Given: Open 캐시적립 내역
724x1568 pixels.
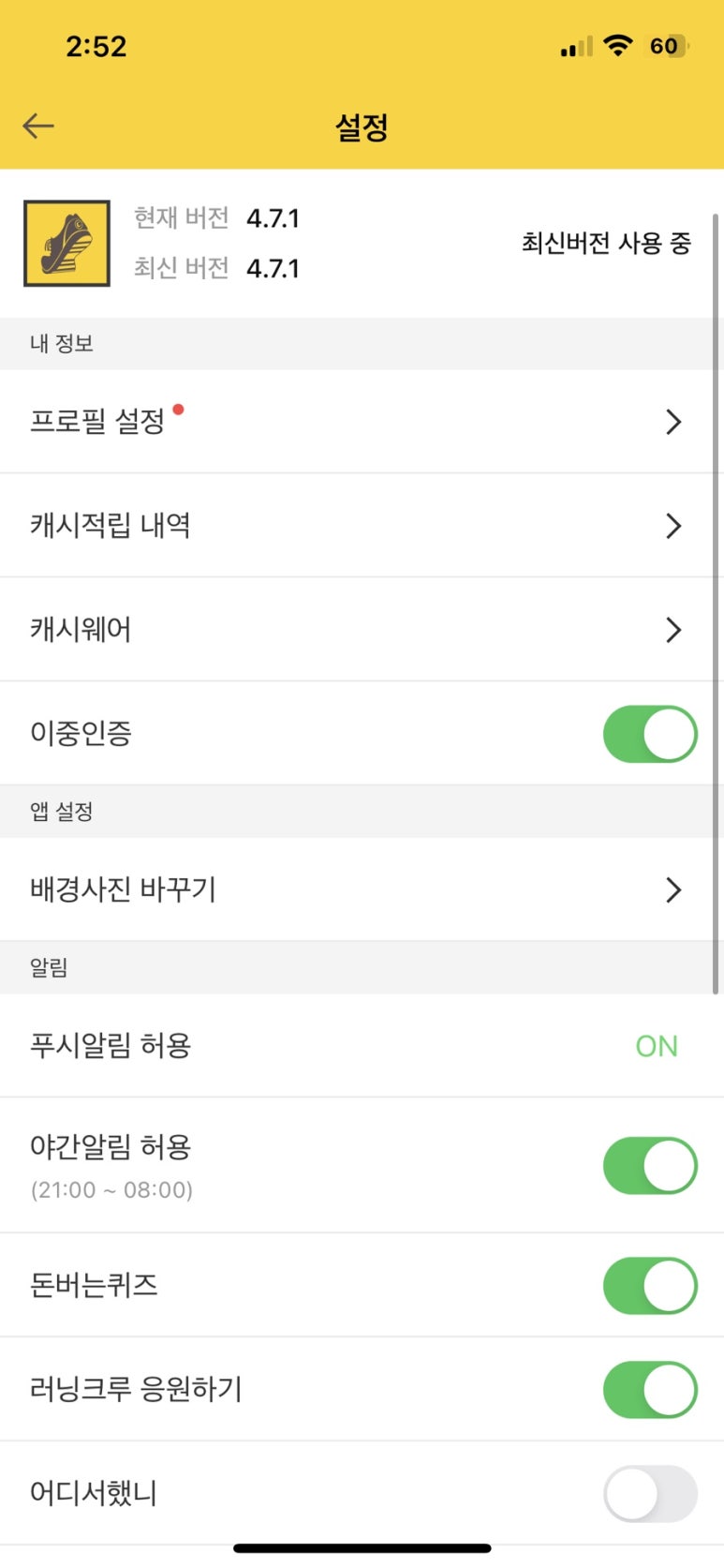Looking at the screenshot, I should 362,526.
